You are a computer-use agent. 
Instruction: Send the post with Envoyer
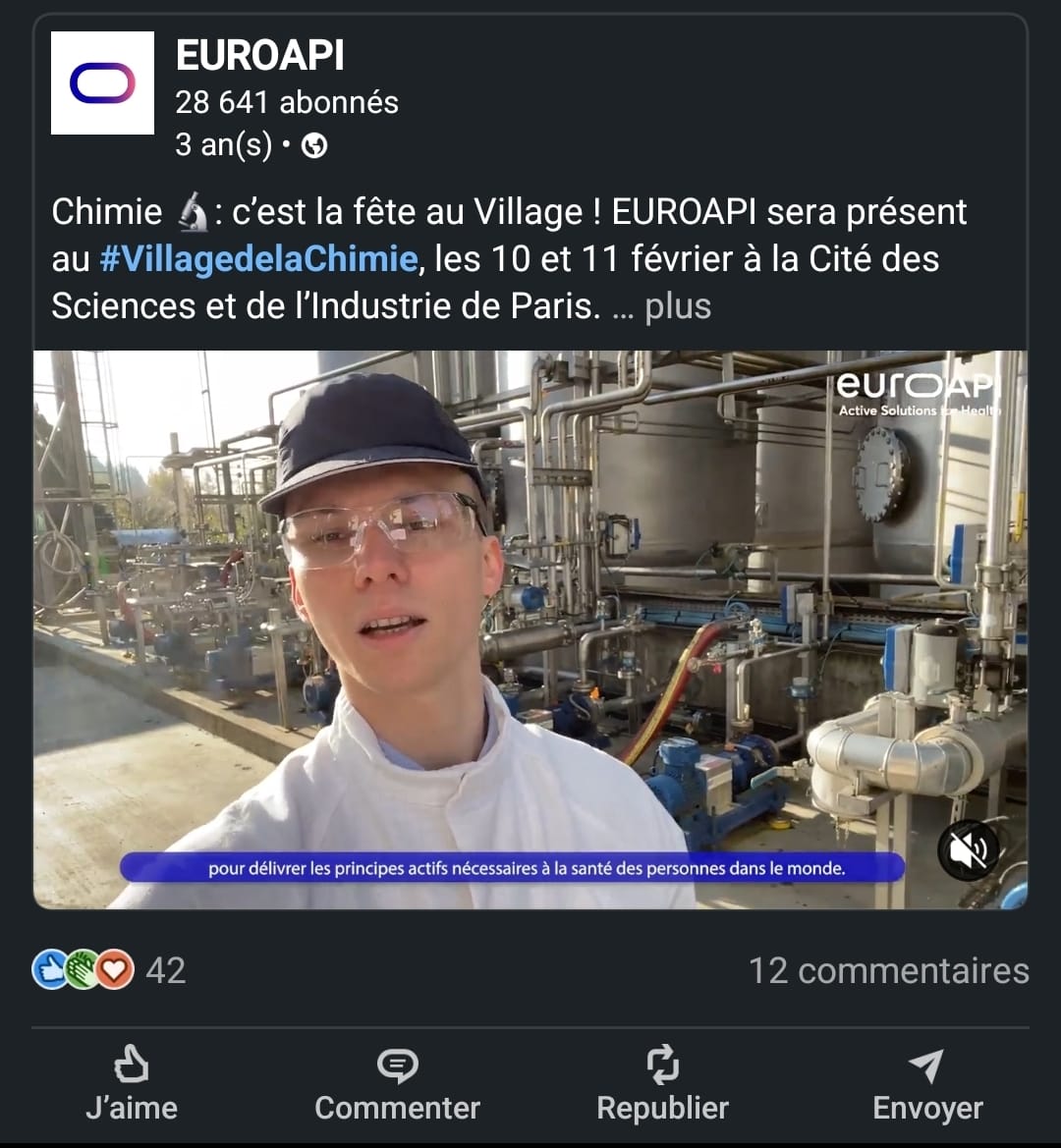point(927,1085)
